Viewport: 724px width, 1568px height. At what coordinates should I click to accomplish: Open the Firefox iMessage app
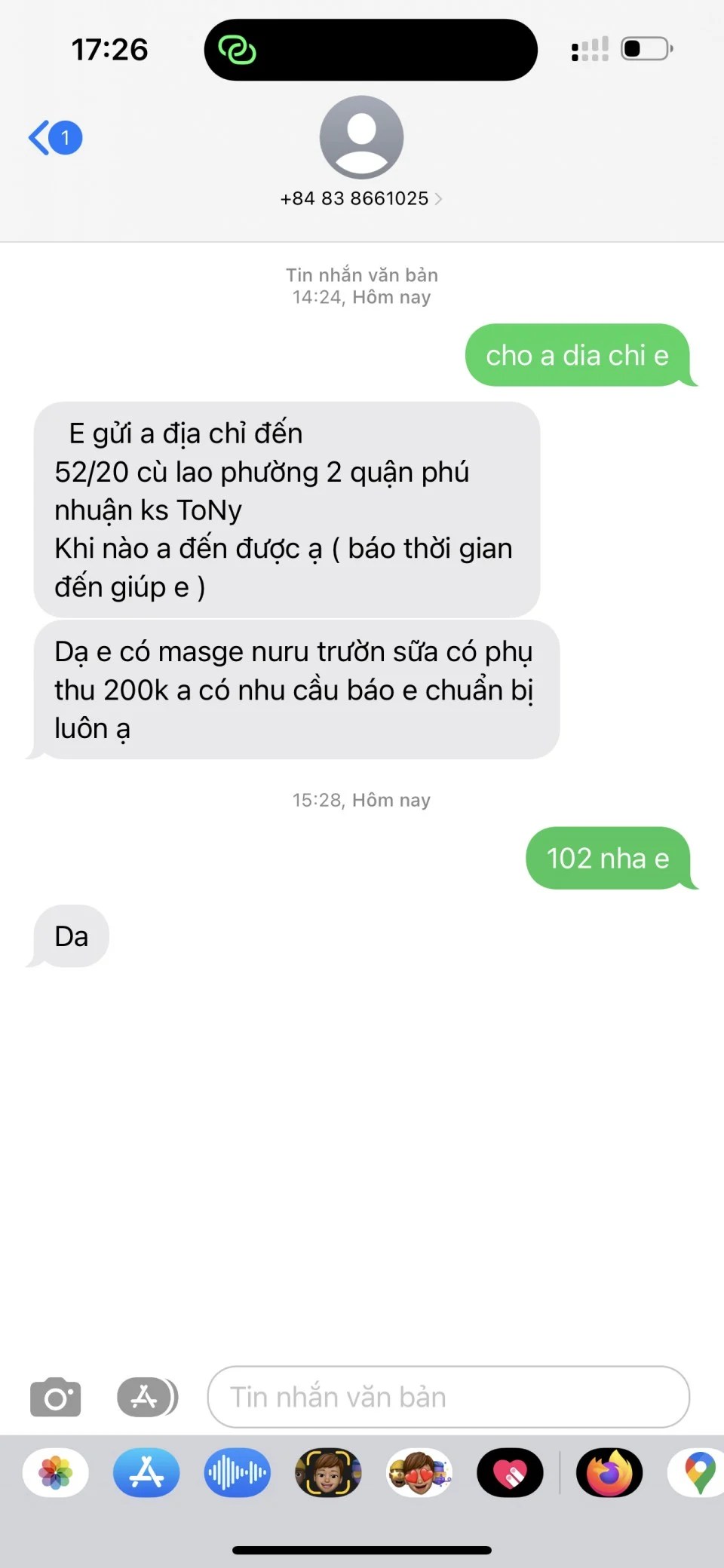[609, 1472]
